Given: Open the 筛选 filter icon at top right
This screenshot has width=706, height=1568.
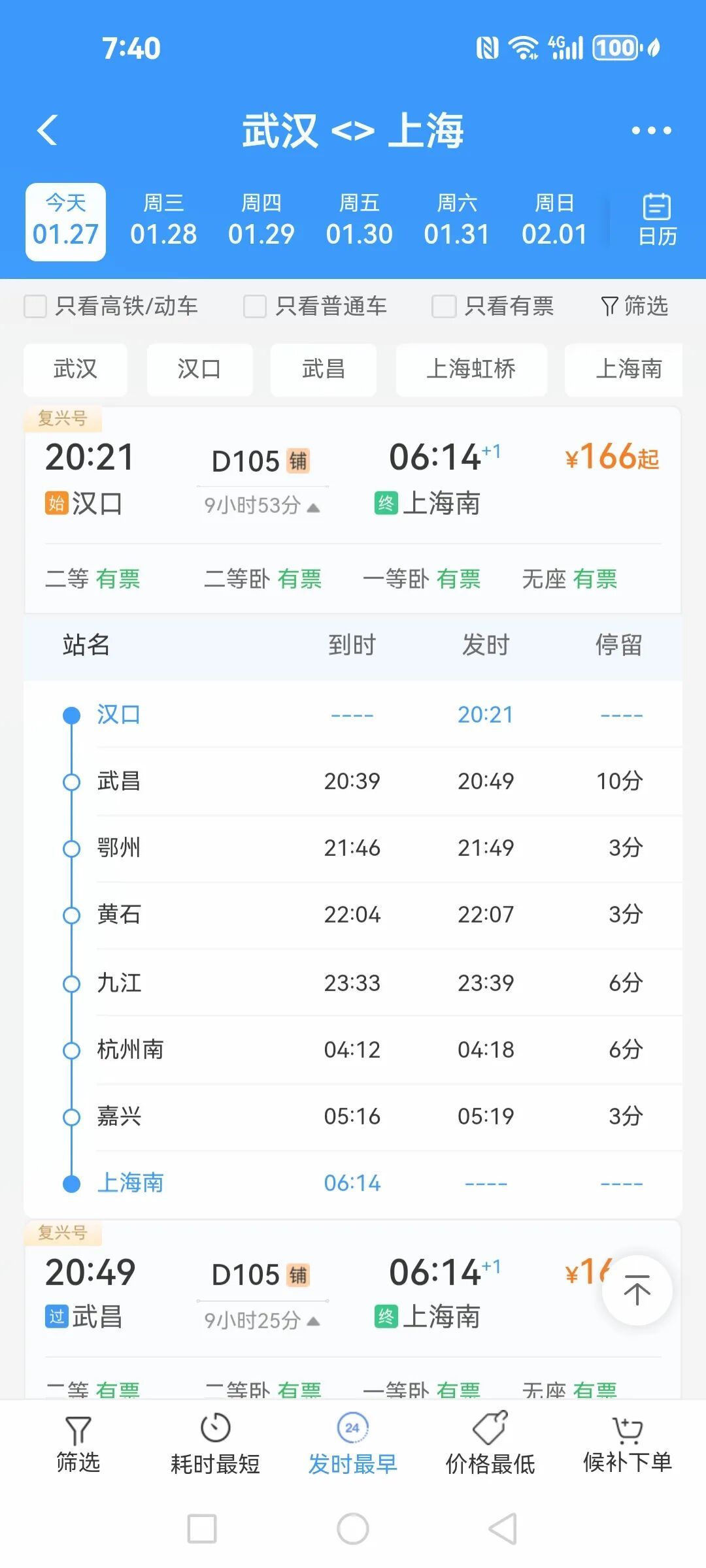Looking at the screenshot, I should click(632, 306).
